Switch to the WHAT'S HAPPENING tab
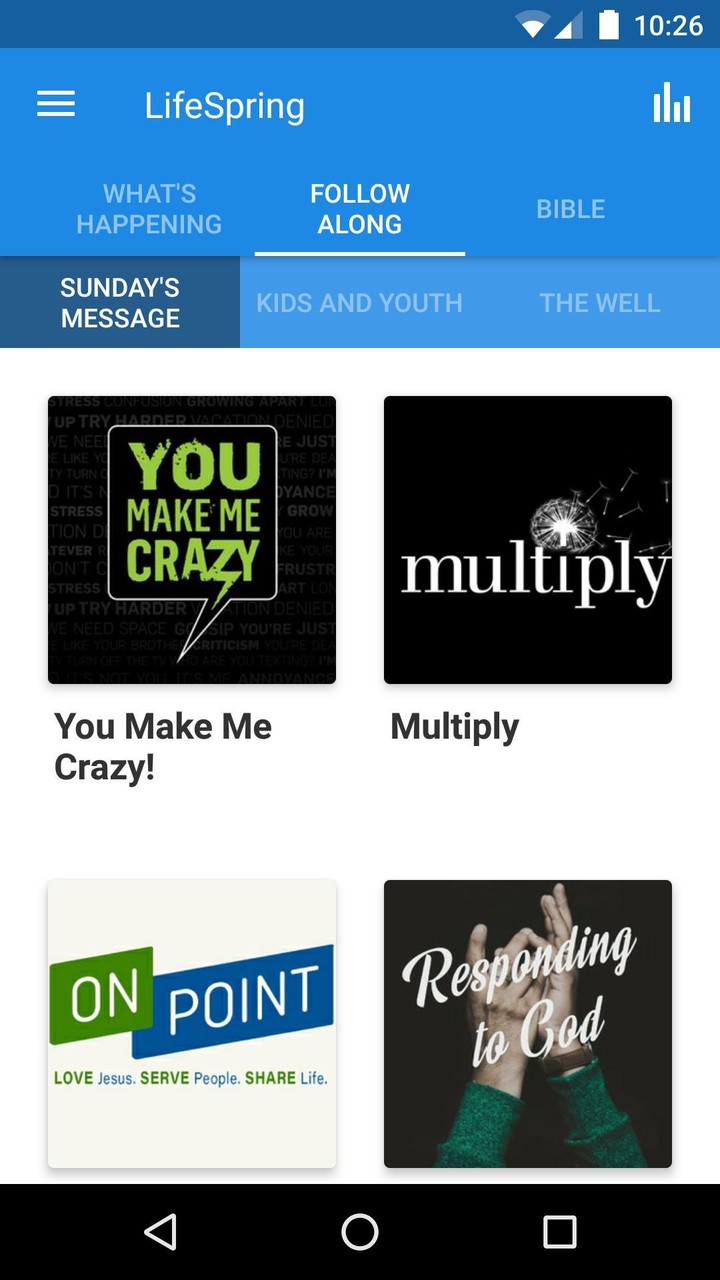720x1280 pixels. 149,208
